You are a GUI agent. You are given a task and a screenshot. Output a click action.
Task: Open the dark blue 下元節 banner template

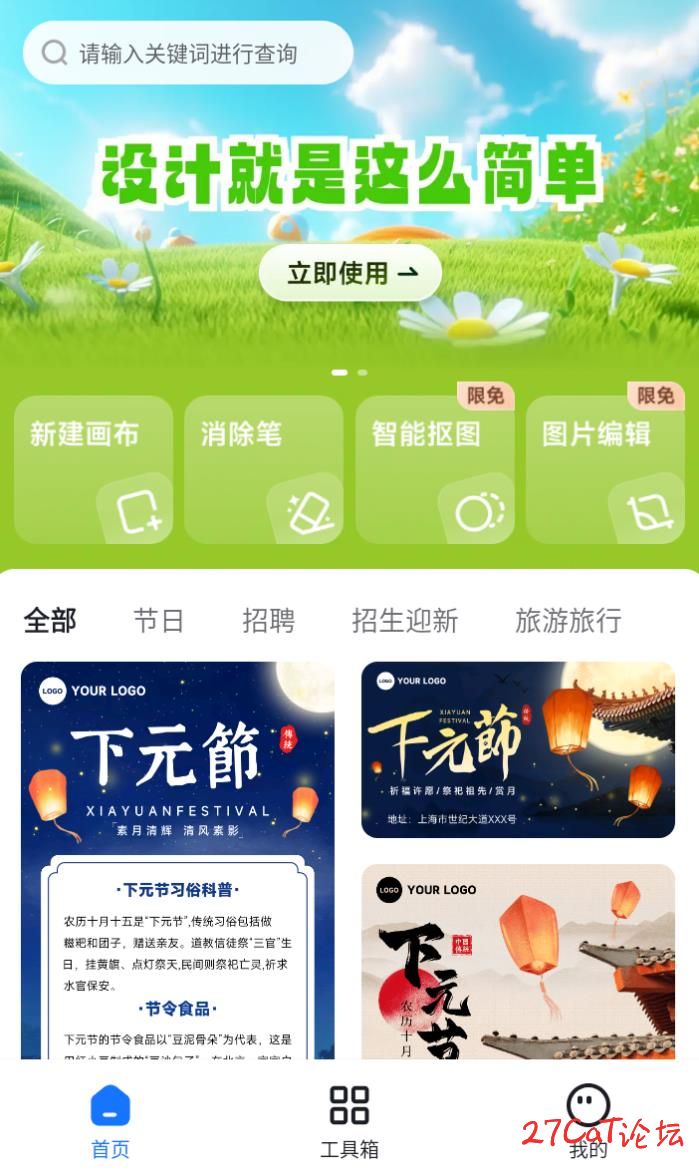coord(518,750)
